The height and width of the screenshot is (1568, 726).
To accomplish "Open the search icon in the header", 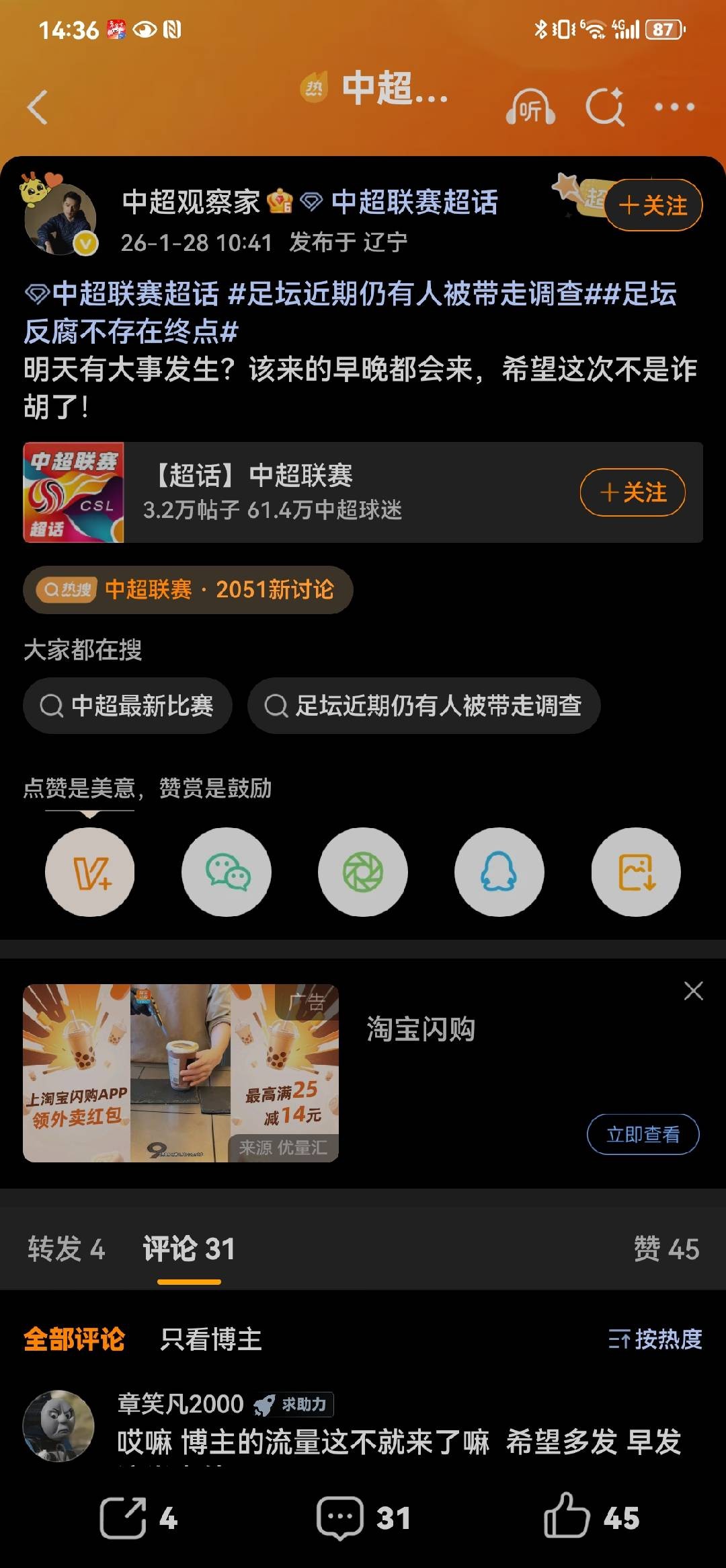I will pyautogui.click(x=604, y=107).
